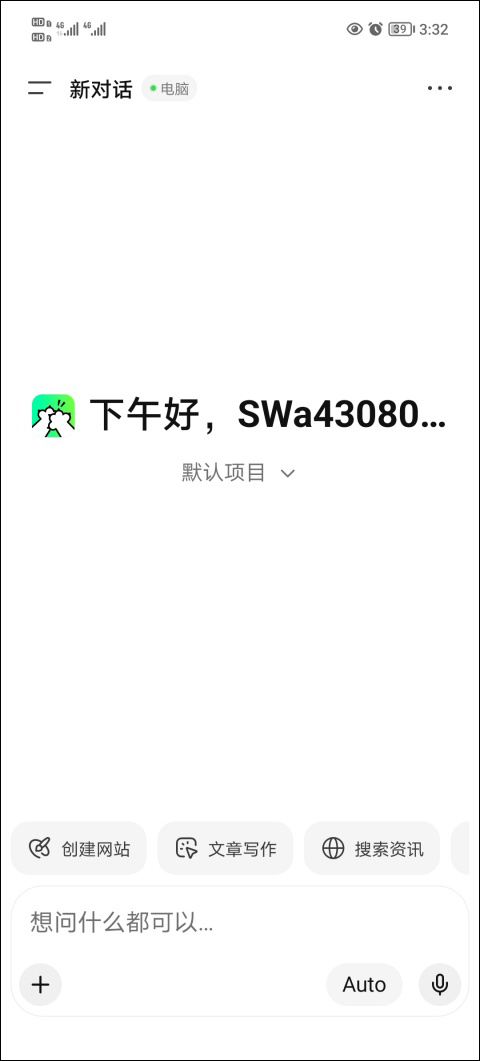Tap the 电脑 status chip
Image resolution: width=480 pixels, height=1061 pixels.
click(x=169, y=88)
